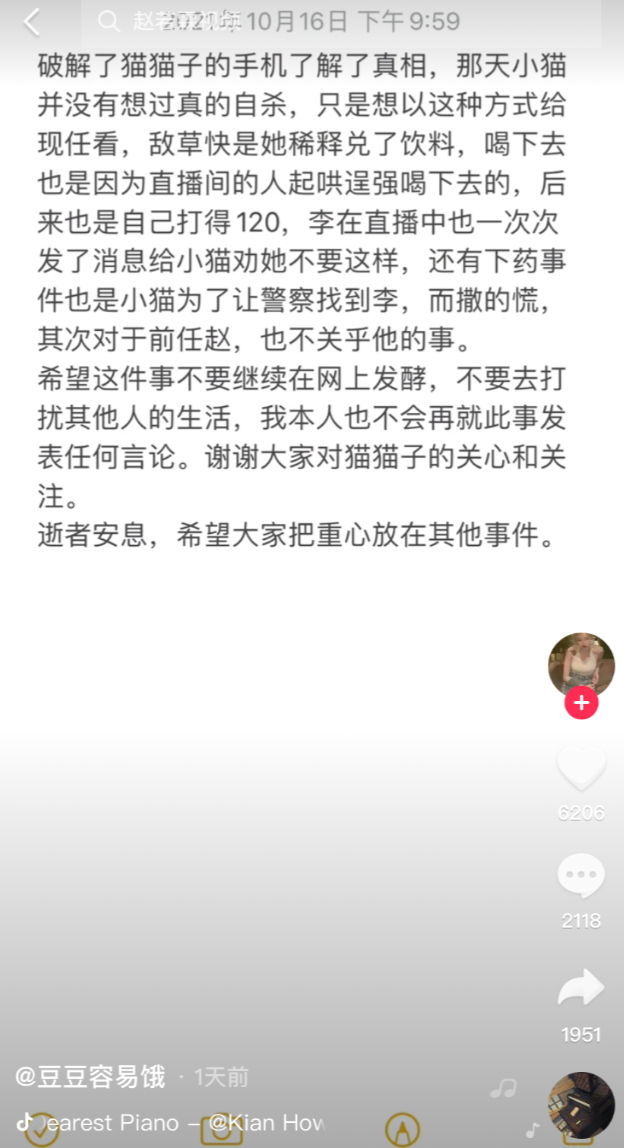Go back using the top-left arrow

(32, 21)
